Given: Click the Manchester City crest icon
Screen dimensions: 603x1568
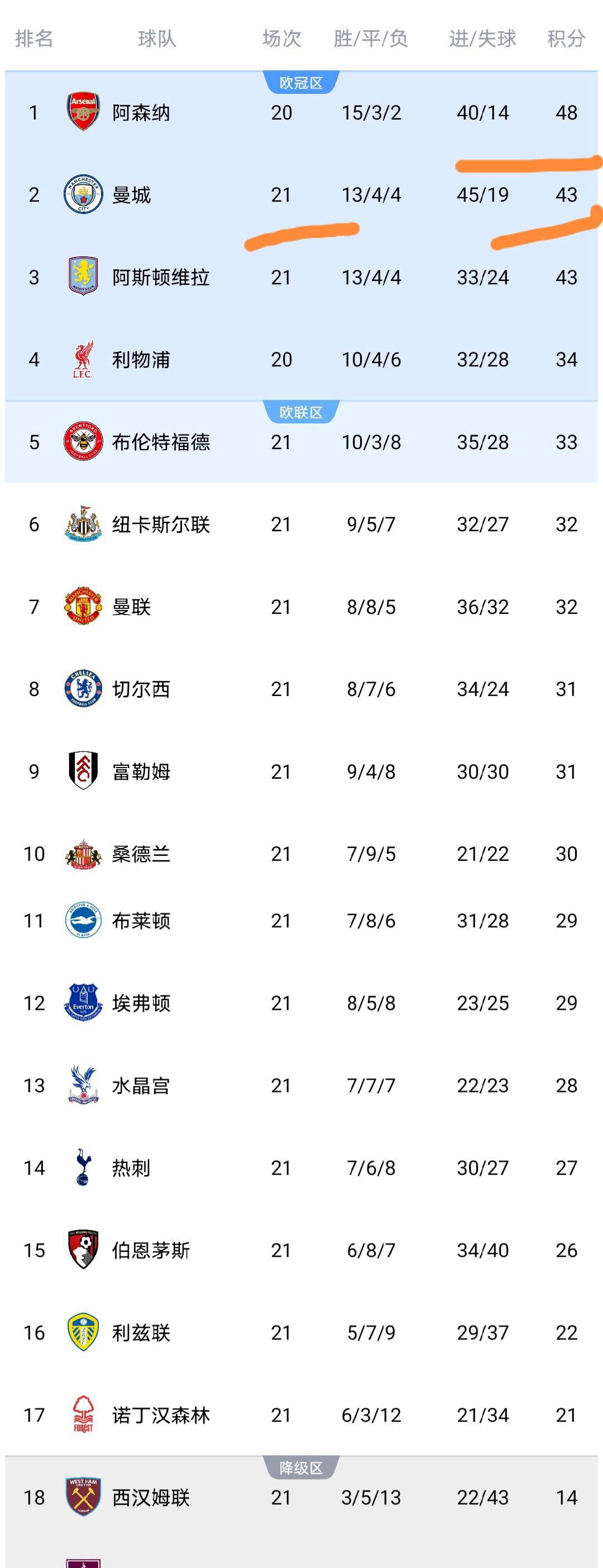Looking at the screenshot, I should (83, 196).
